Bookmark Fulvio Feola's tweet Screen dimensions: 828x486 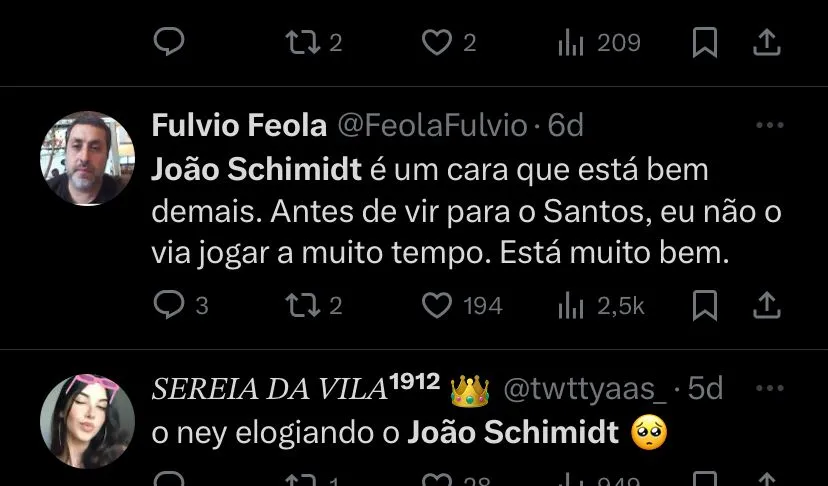[x=705, y=305]
